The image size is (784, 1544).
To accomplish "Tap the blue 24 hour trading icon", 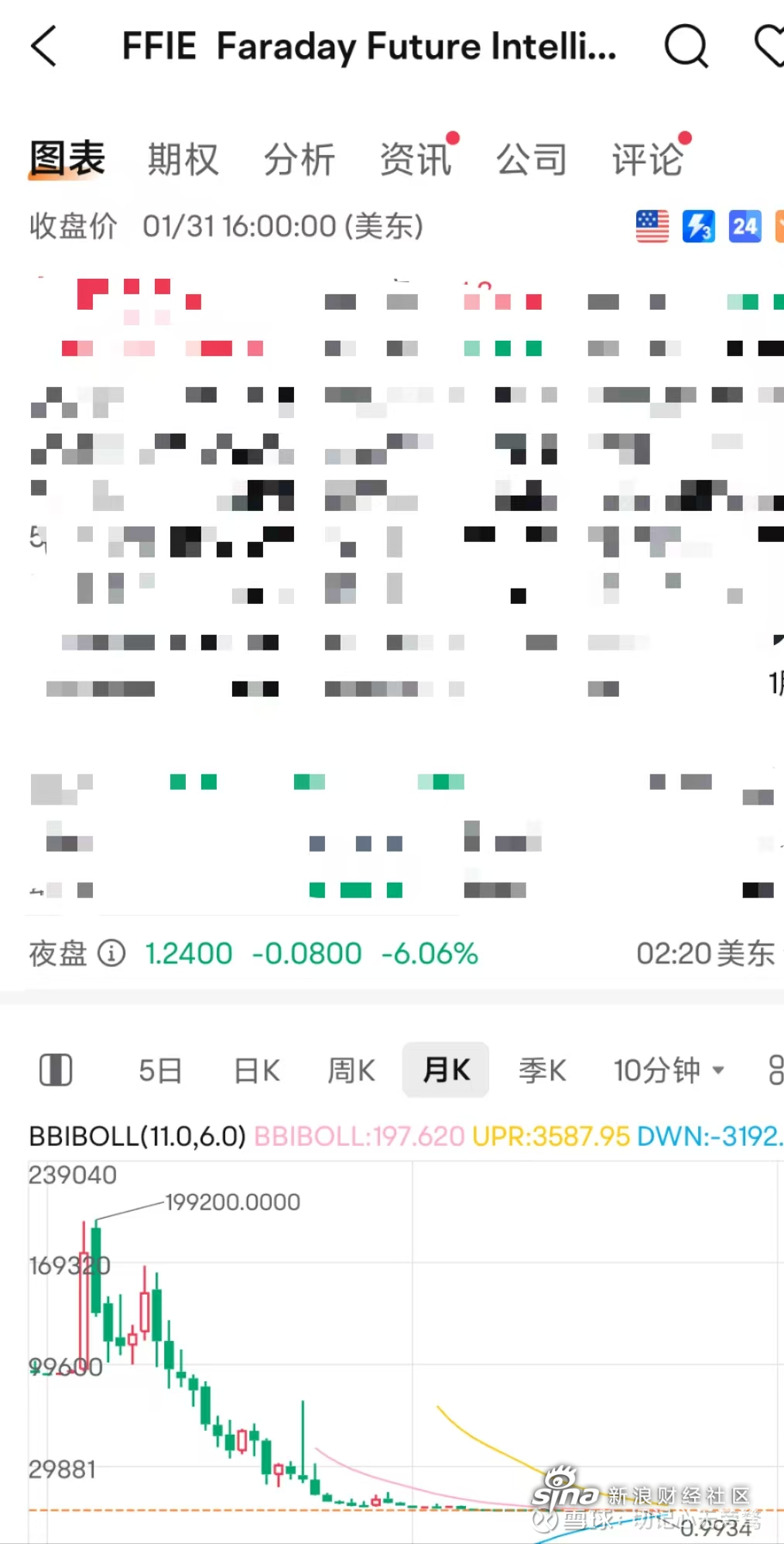I will [745, 226].
